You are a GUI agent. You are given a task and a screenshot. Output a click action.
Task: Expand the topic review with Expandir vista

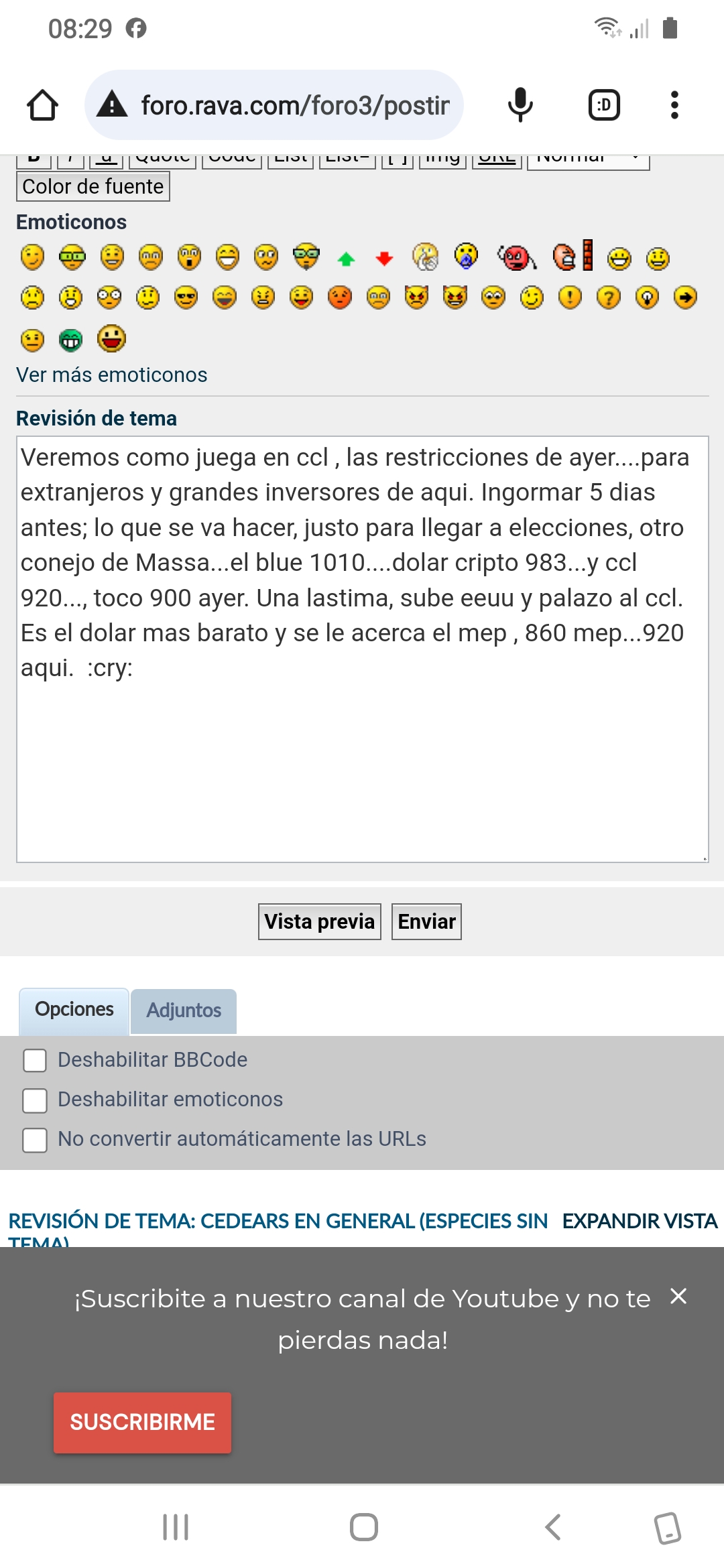tap(640, 1222)
